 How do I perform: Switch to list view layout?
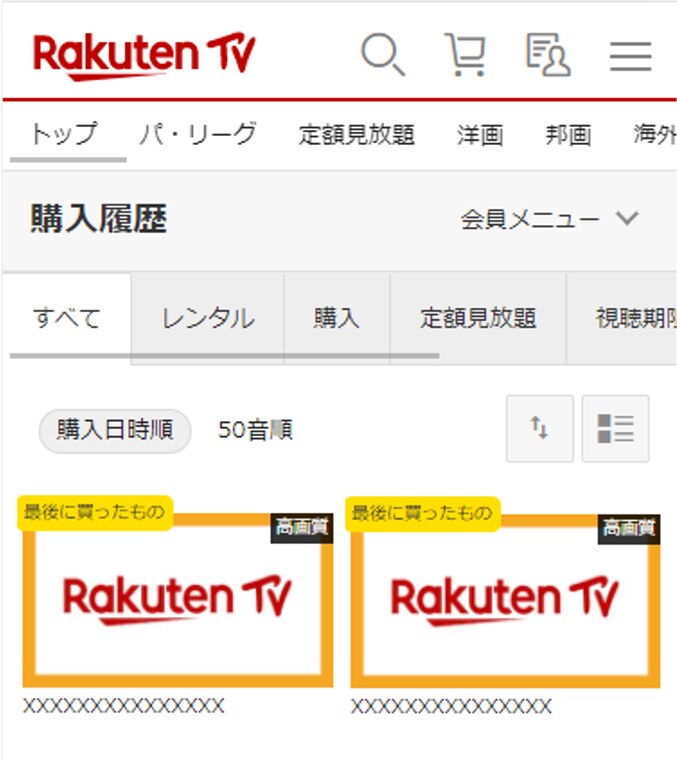(x=615, y=429)
